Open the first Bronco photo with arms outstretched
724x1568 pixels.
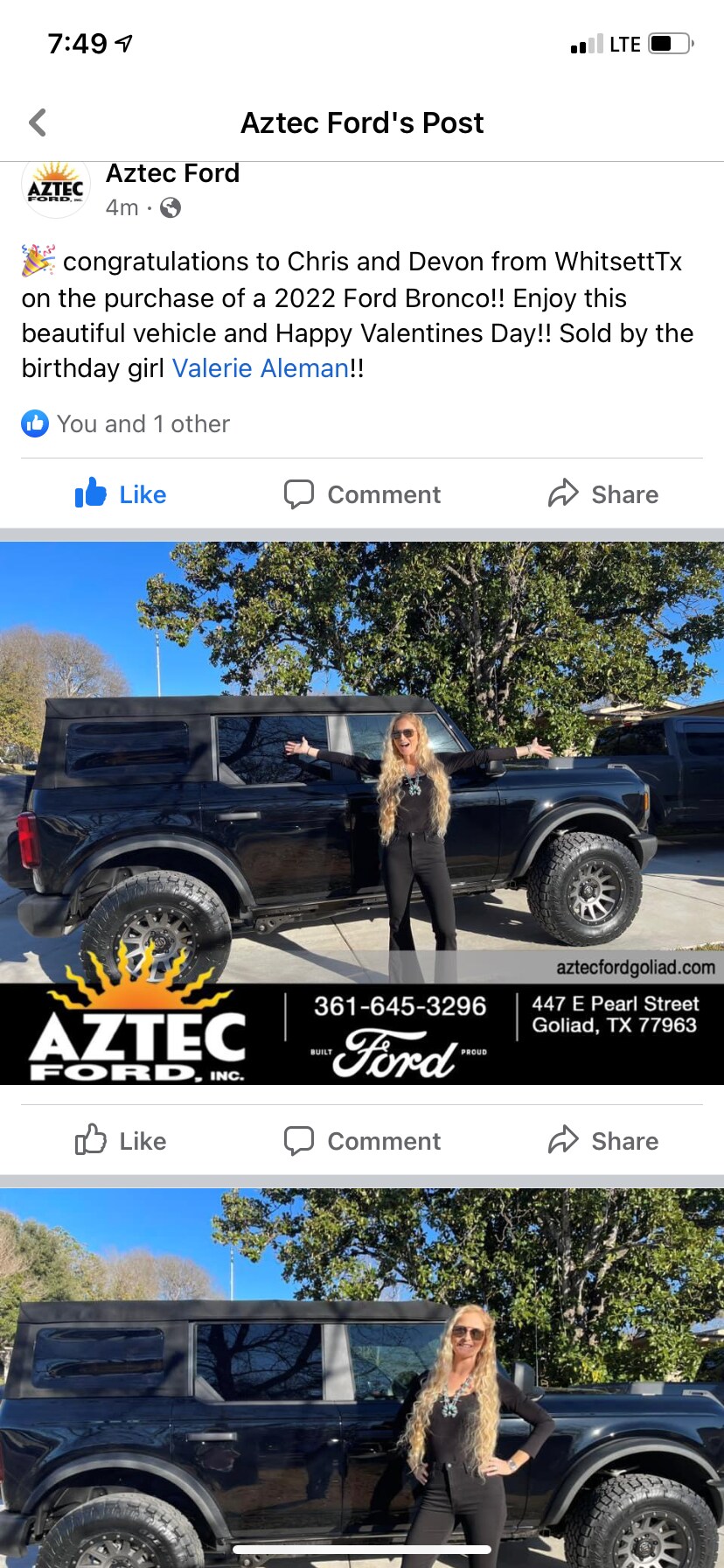tap(362, 787)
